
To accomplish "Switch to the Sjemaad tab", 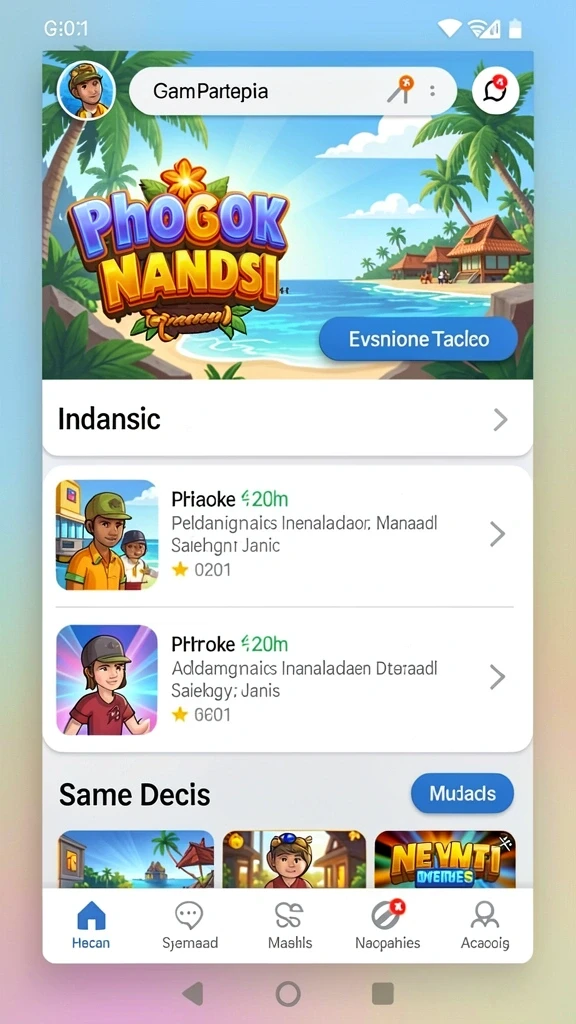I will [x=189, y=925].
